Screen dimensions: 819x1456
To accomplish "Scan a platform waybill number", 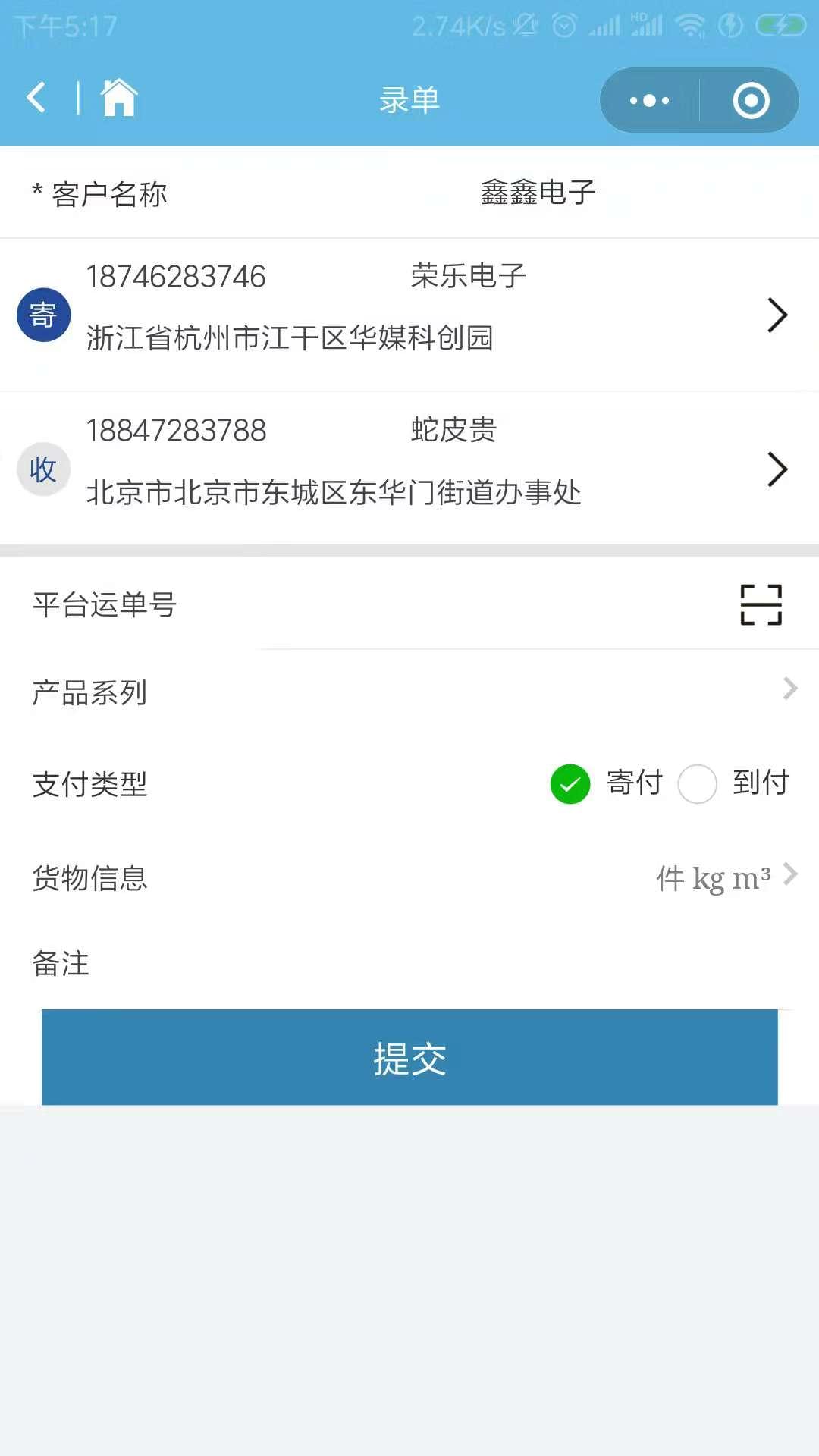I will click(x=761, y=604).
